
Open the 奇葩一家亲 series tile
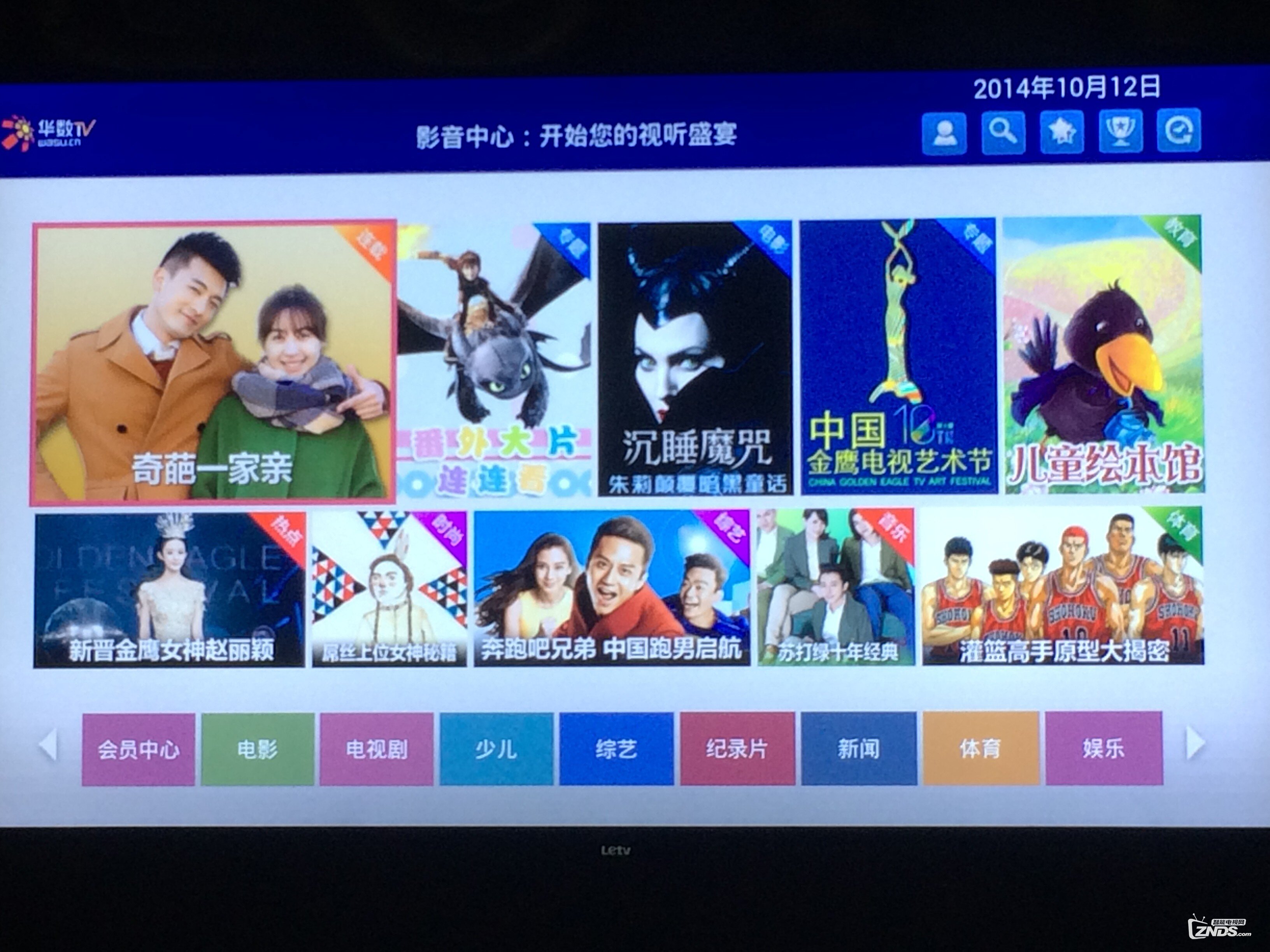[213, 362]
